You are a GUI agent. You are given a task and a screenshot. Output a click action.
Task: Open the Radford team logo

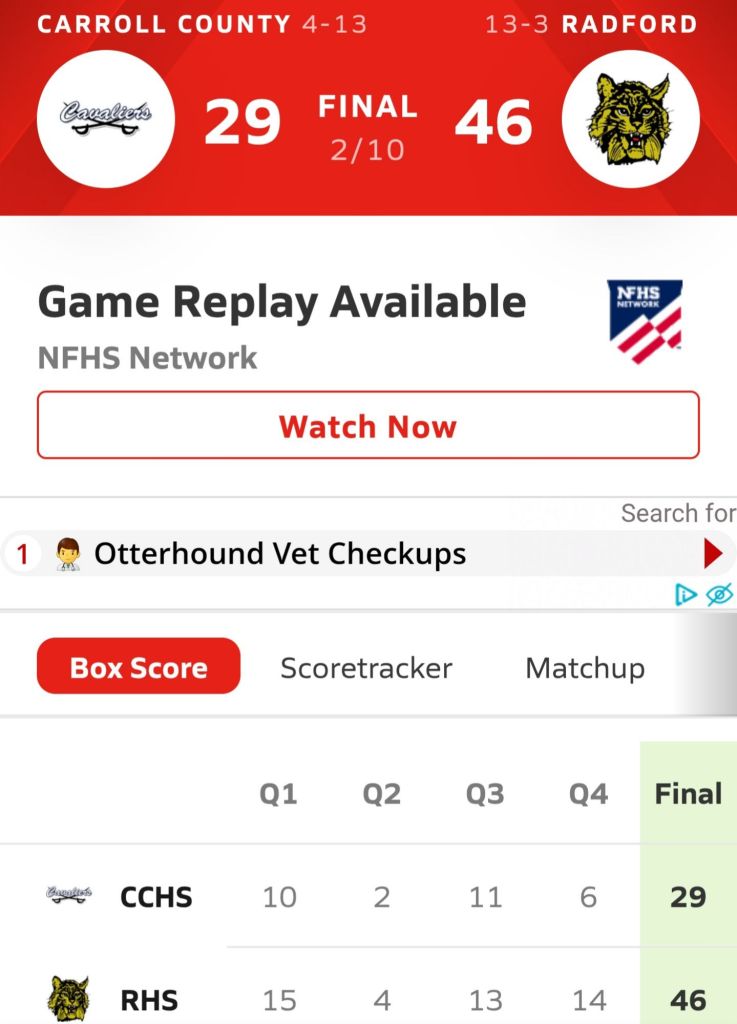630,120
